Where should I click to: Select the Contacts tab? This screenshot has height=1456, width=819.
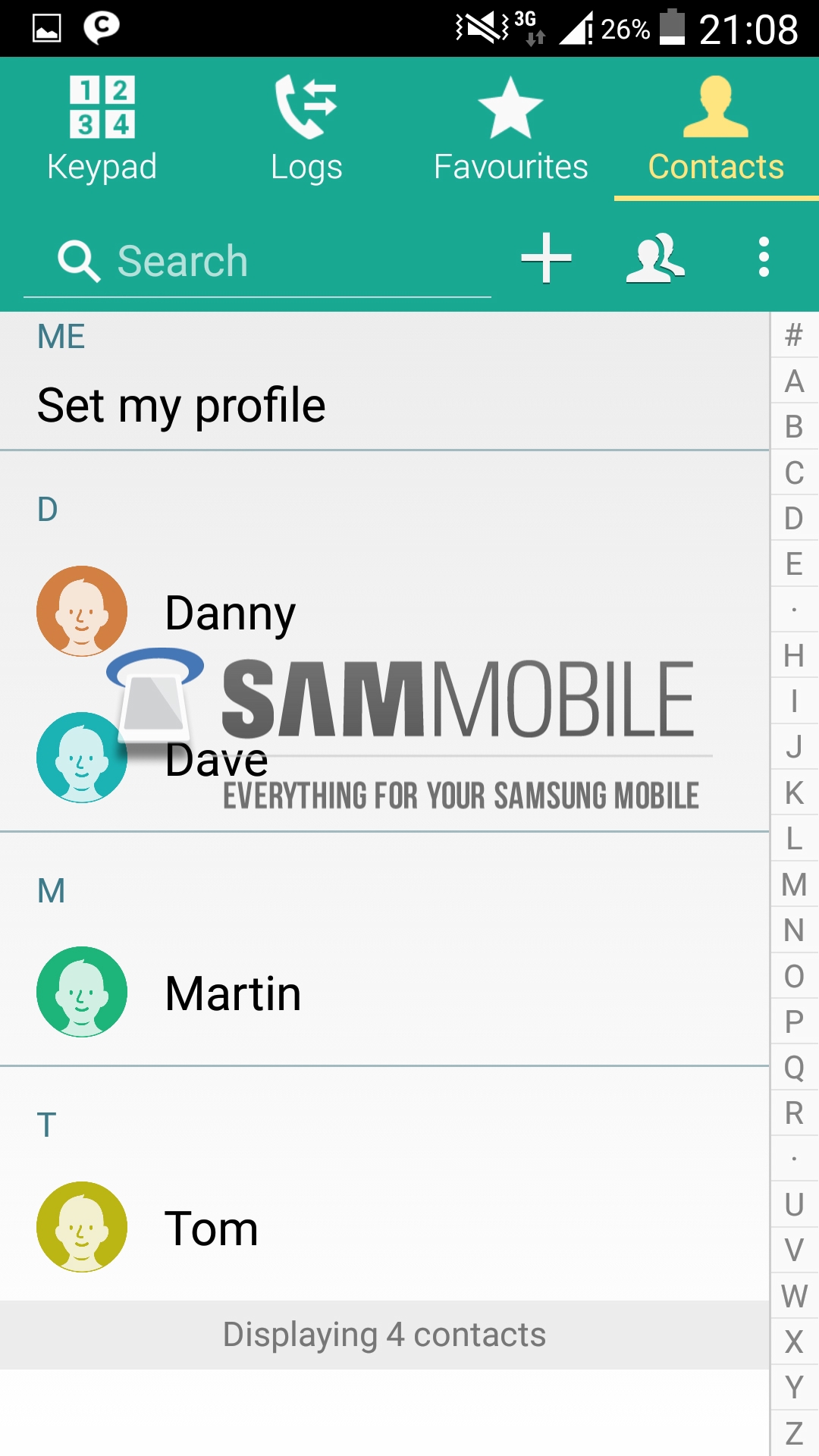[716, 129]
